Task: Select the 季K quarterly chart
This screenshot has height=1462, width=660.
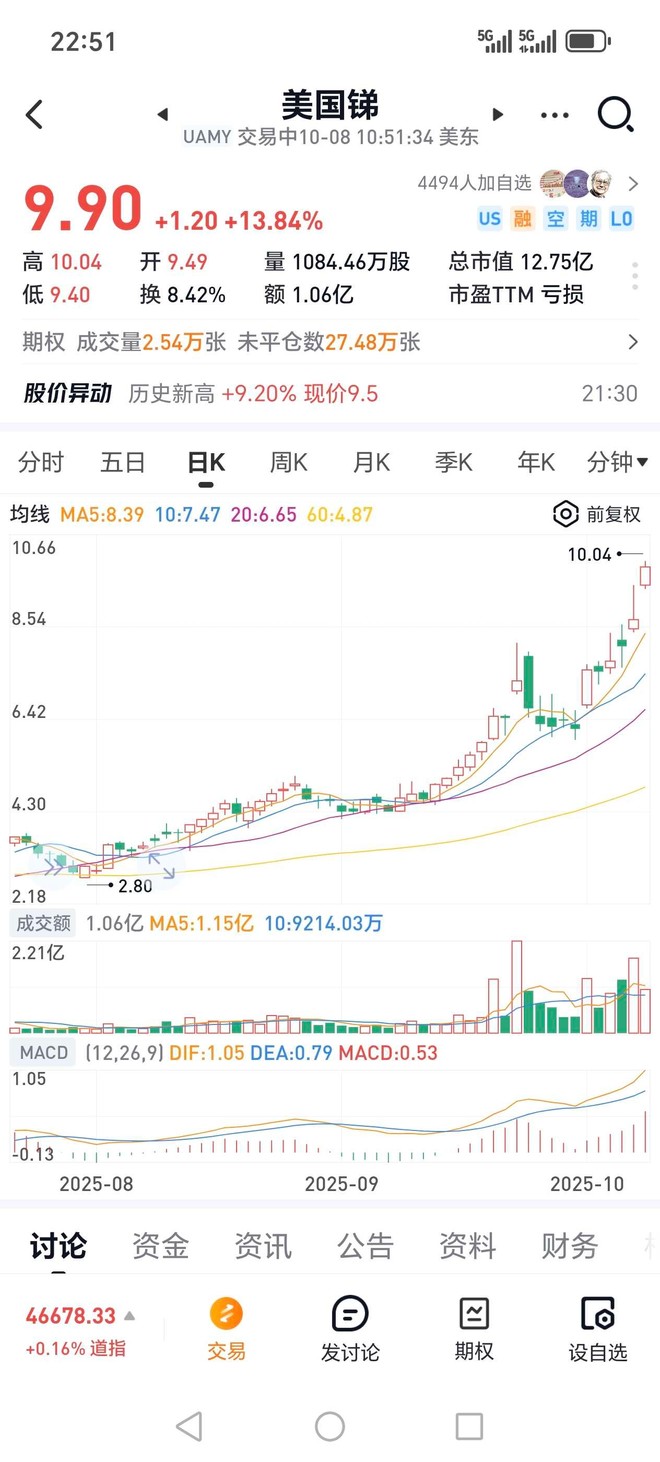Action: [453, 462]
